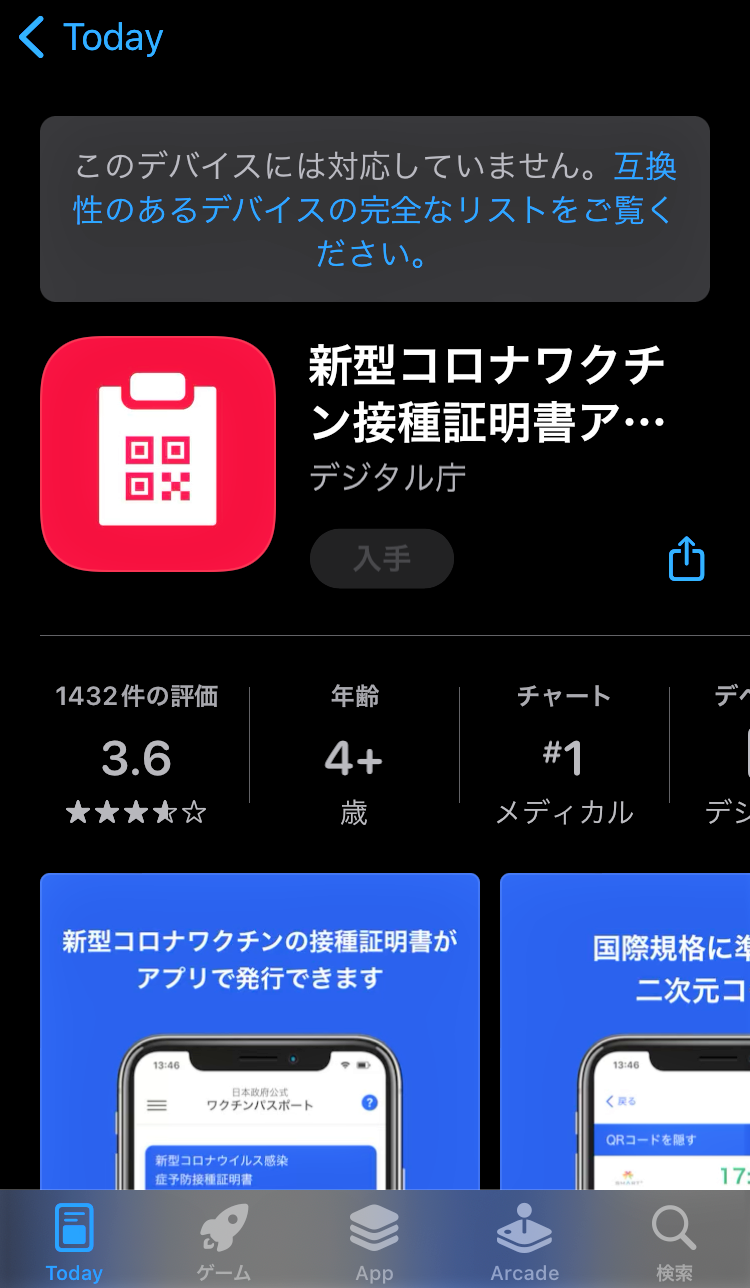Screen dimensions: 750x1288
Task: Open the 検索 search tab
Action: pyautogui.click(x=674, y=1242)
